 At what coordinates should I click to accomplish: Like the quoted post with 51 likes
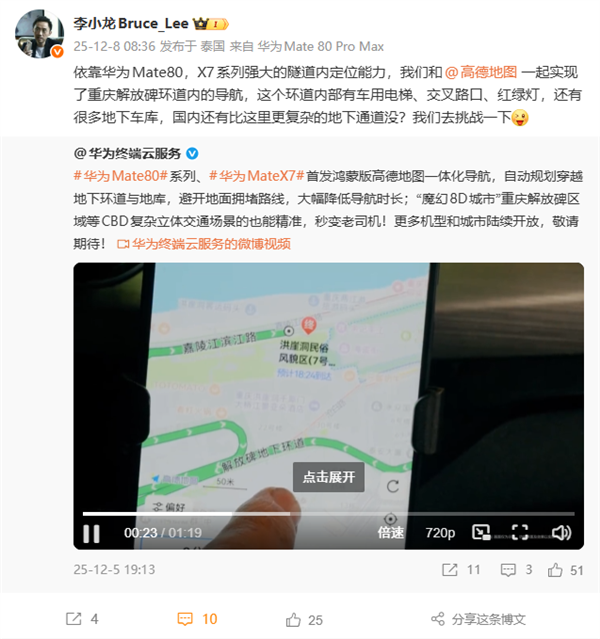tap(566, 569)
